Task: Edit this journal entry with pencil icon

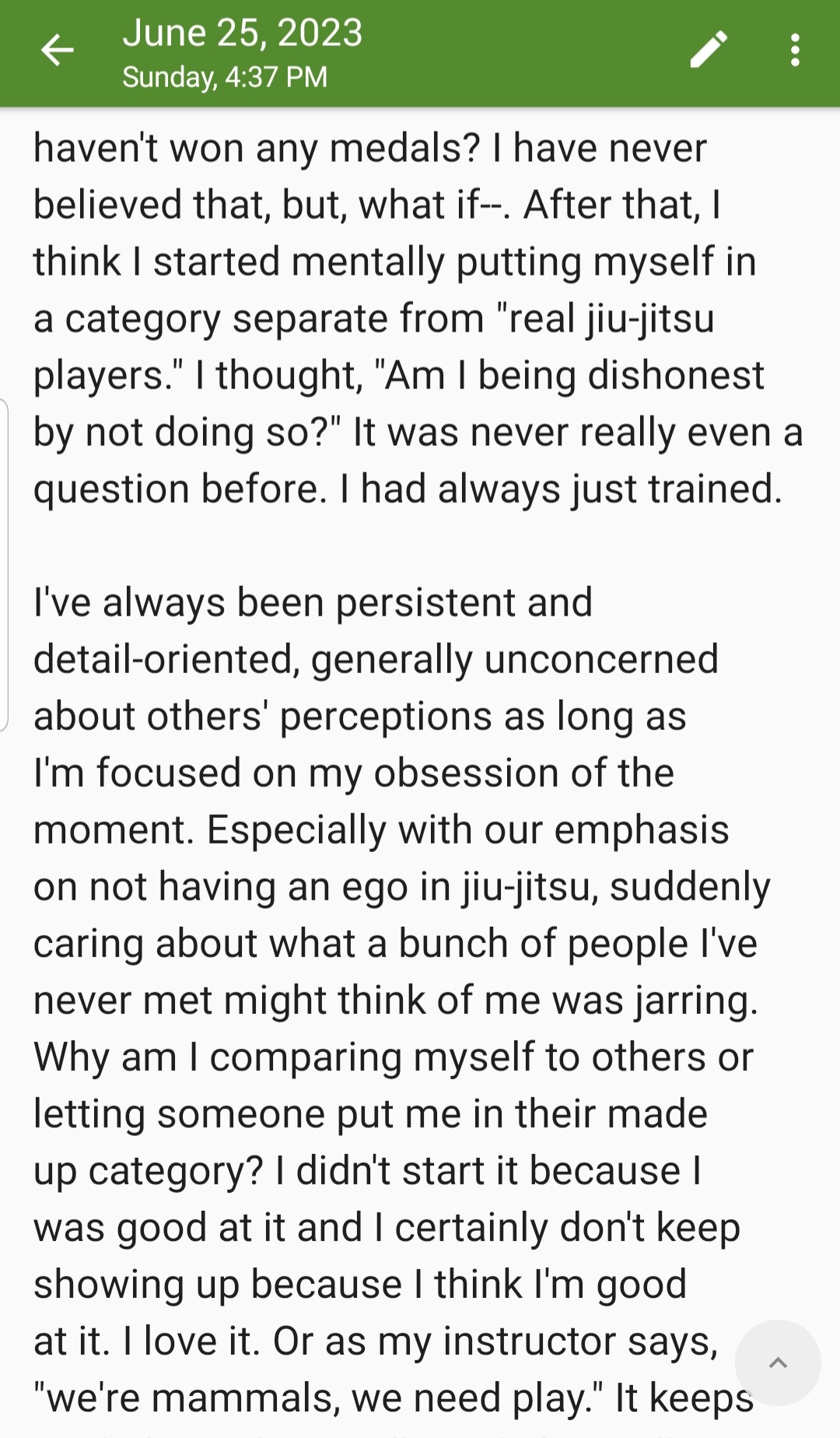Action: pyautogui.click(x=709, y=50)
